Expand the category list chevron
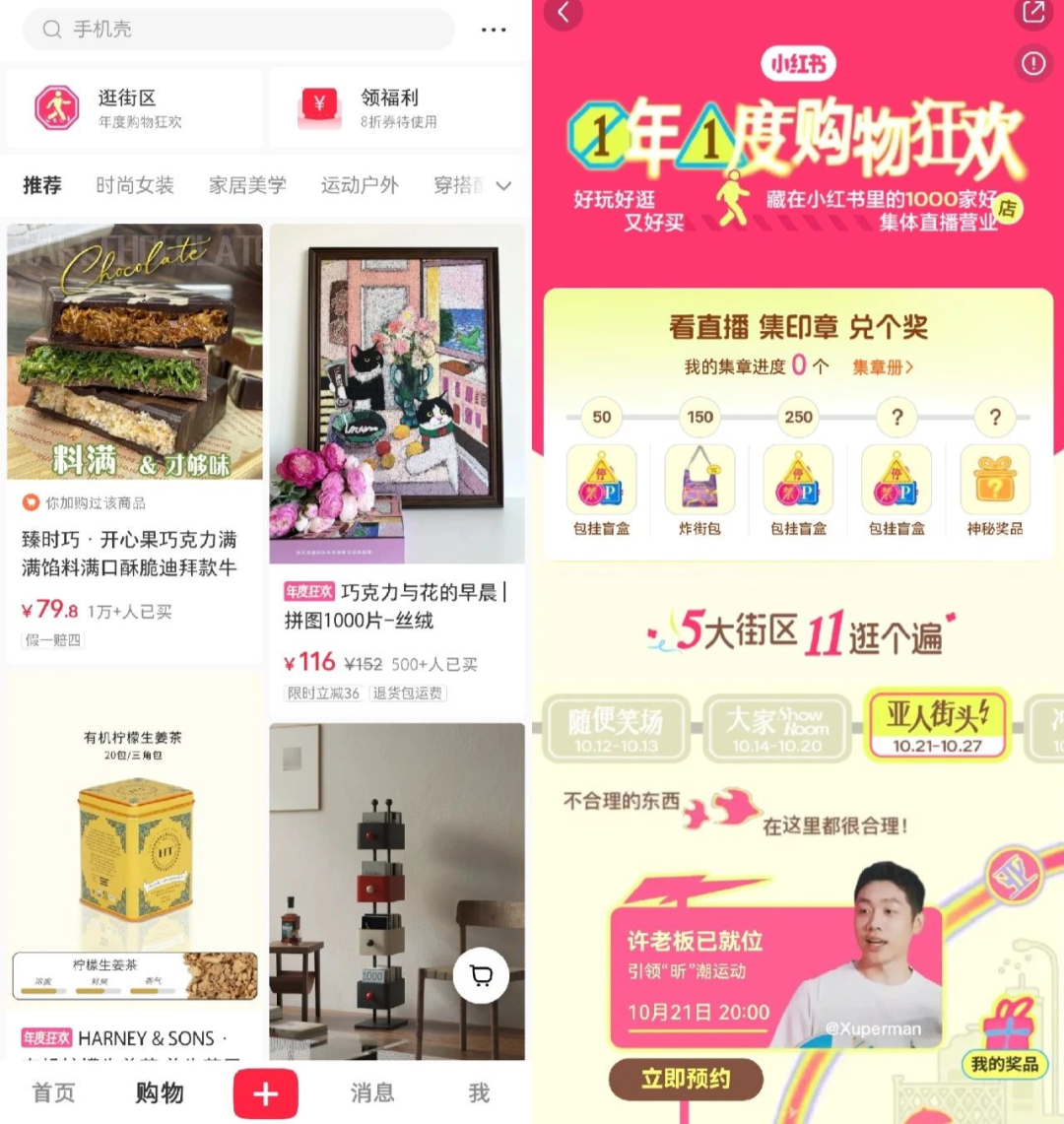 point(503,186)
